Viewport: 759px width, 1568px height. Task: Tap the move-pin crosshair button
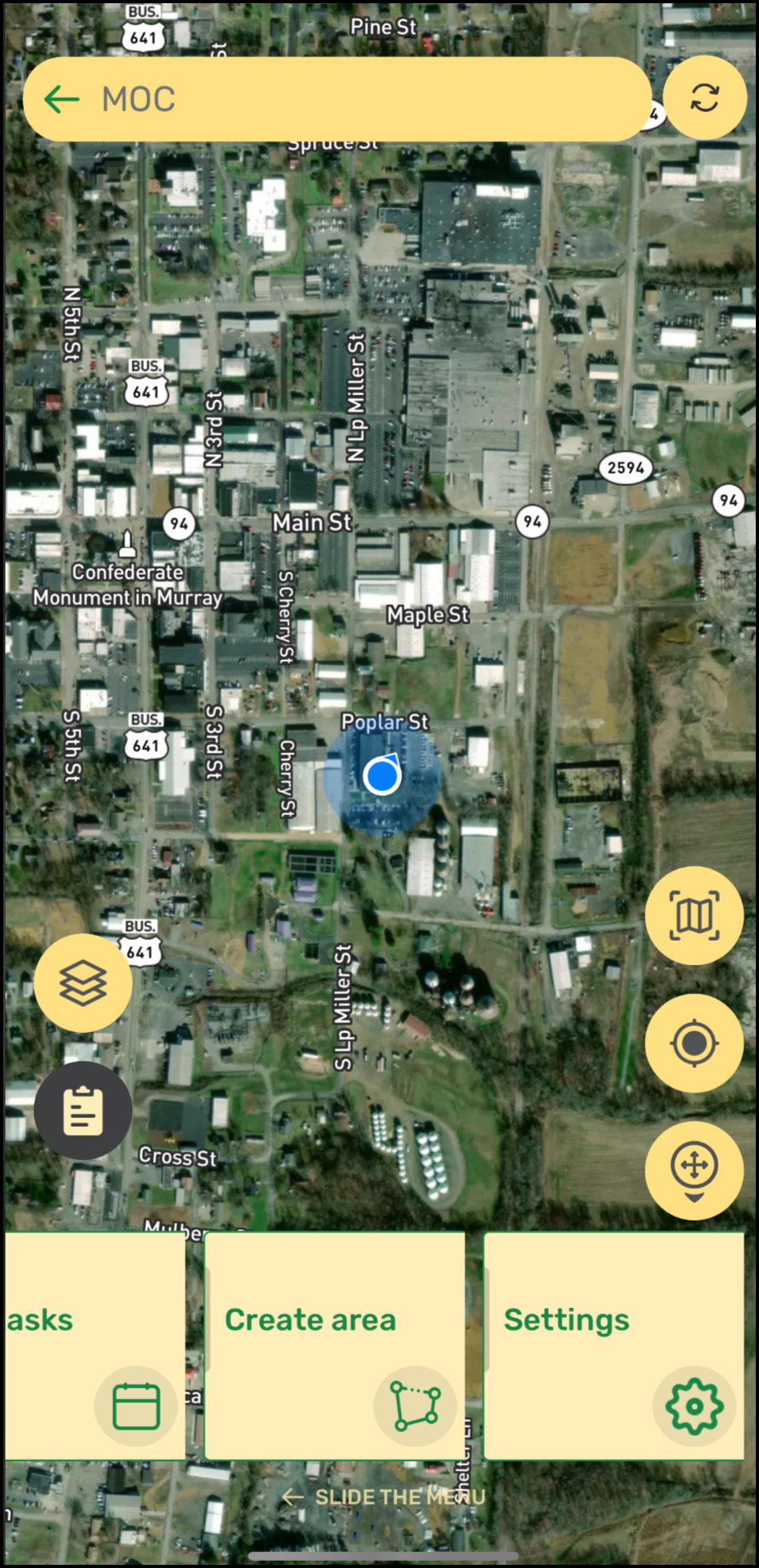[694, 1170]
